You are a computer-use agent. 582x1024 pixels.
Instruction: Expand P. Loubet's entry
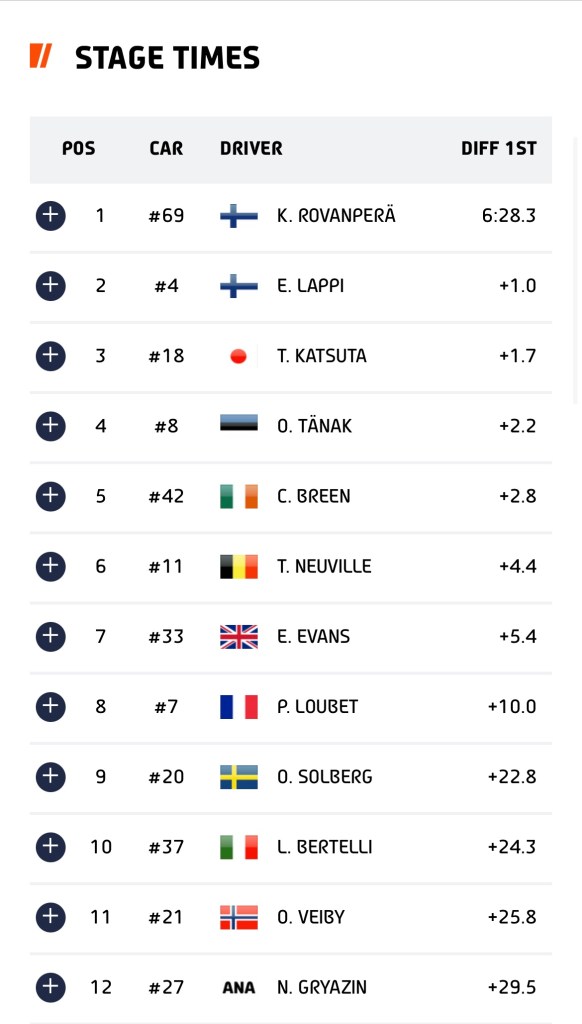tap(50, 707)
